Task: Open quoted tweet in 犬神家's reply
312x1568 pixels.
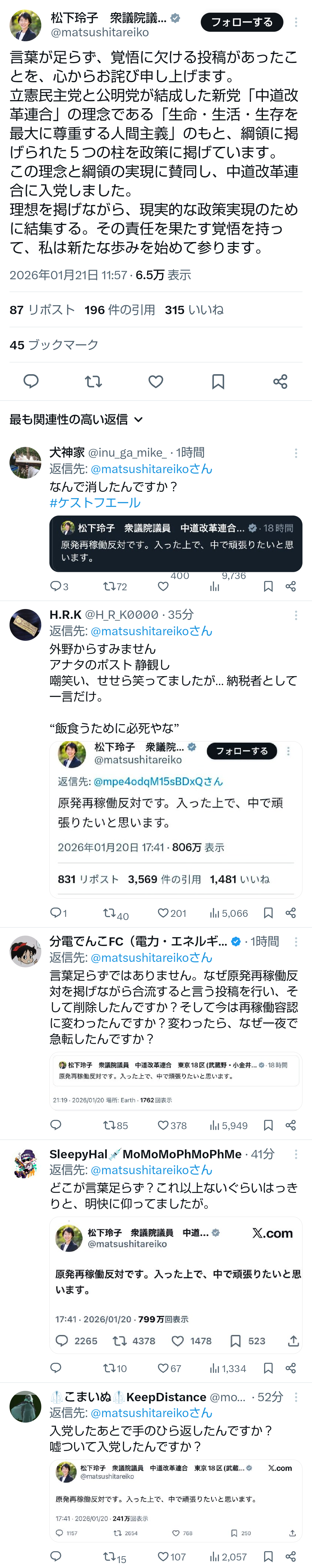Action: click(176, 544)
